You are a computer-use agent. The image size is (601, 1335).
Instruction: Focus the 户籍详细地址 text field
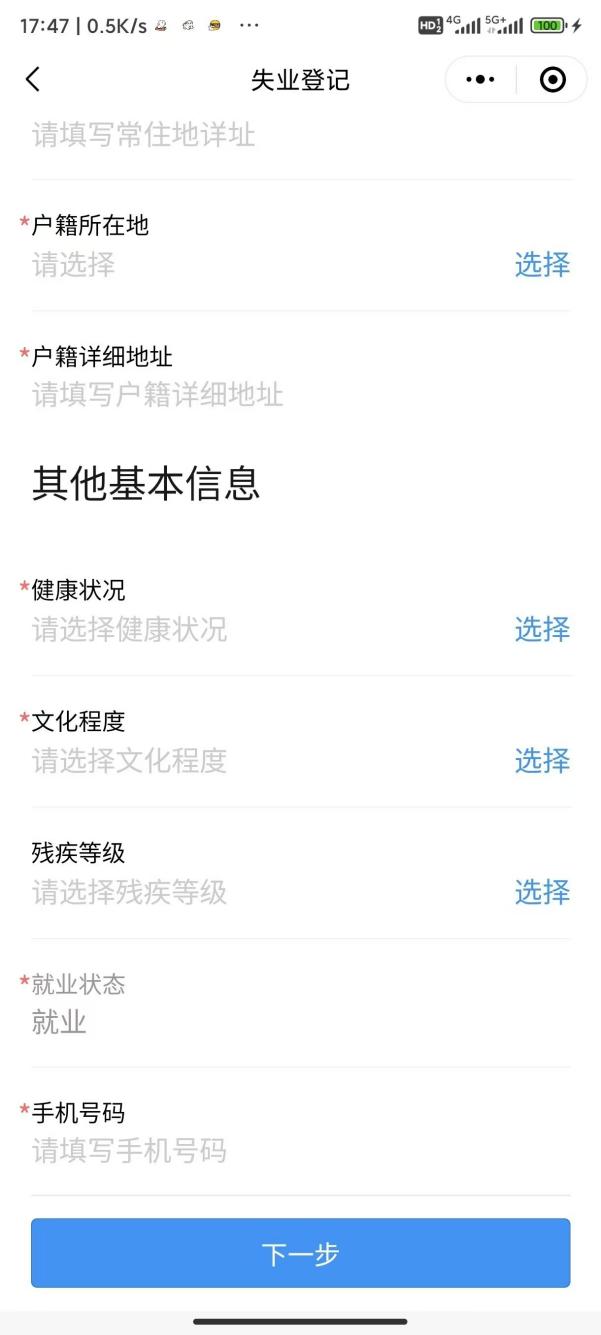[300, 395]
